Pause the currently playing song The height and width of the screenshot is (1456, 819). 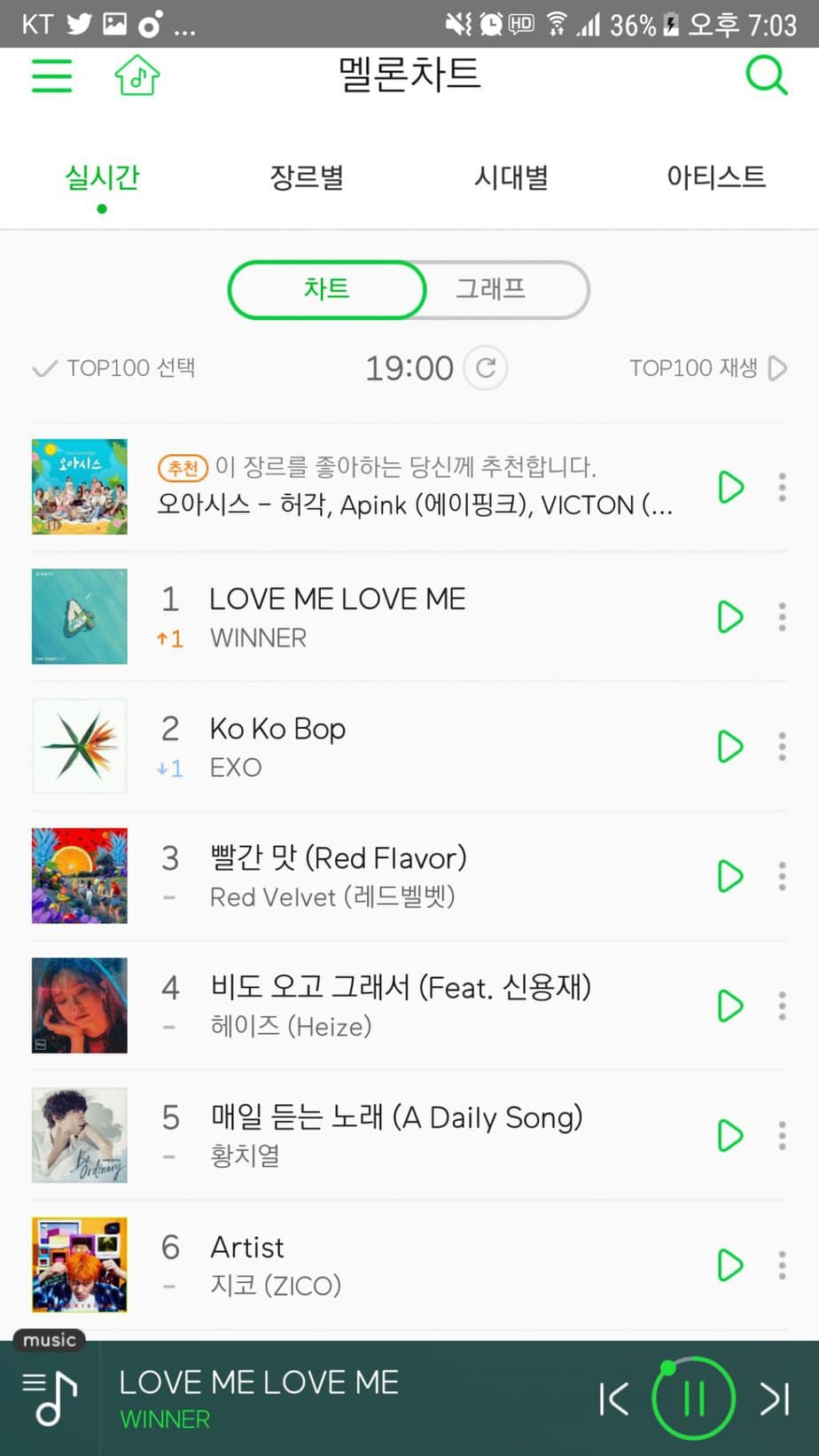click(x=693, y=1399)
